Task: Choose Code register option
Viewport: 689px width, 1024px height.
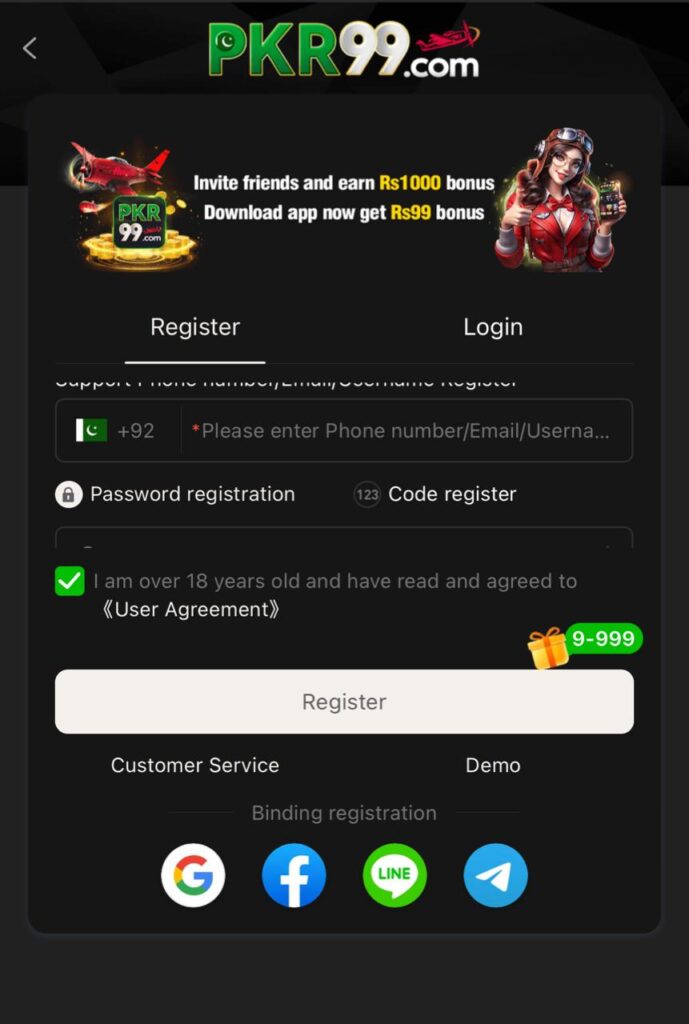Action: point(436,494)
